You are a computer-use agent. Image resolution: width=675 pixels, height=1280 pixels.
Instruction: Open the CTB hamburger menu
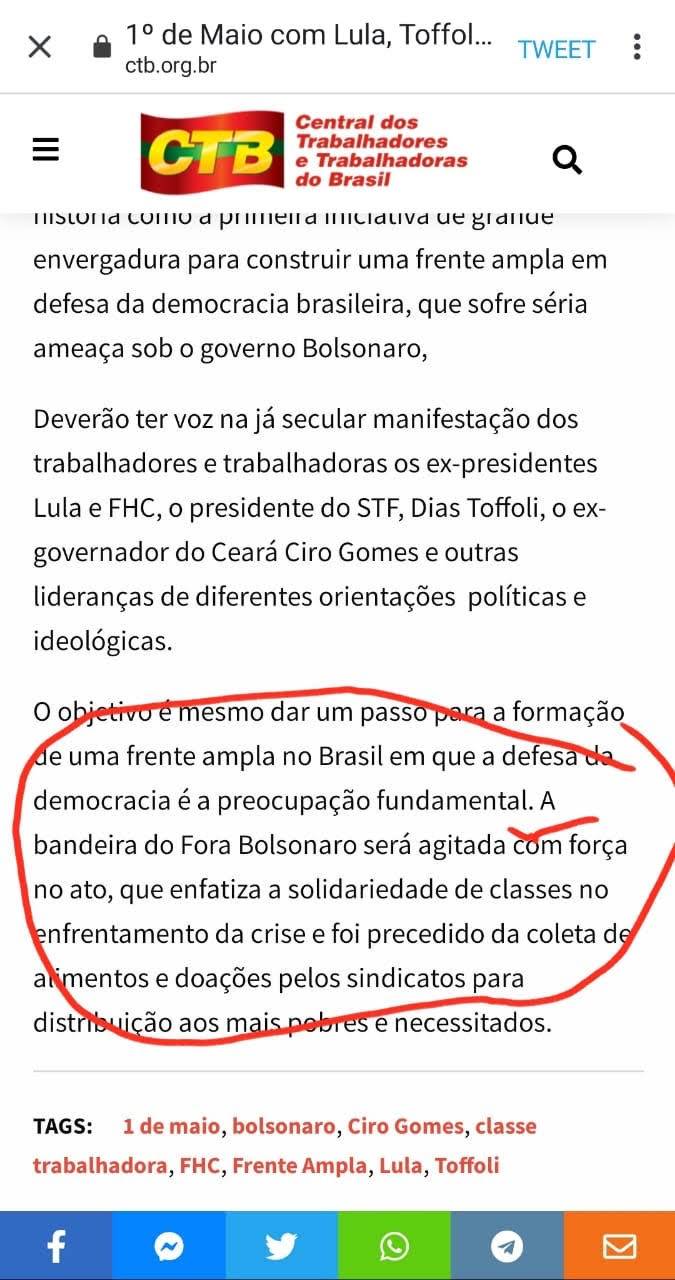click(x=46, y=151)
